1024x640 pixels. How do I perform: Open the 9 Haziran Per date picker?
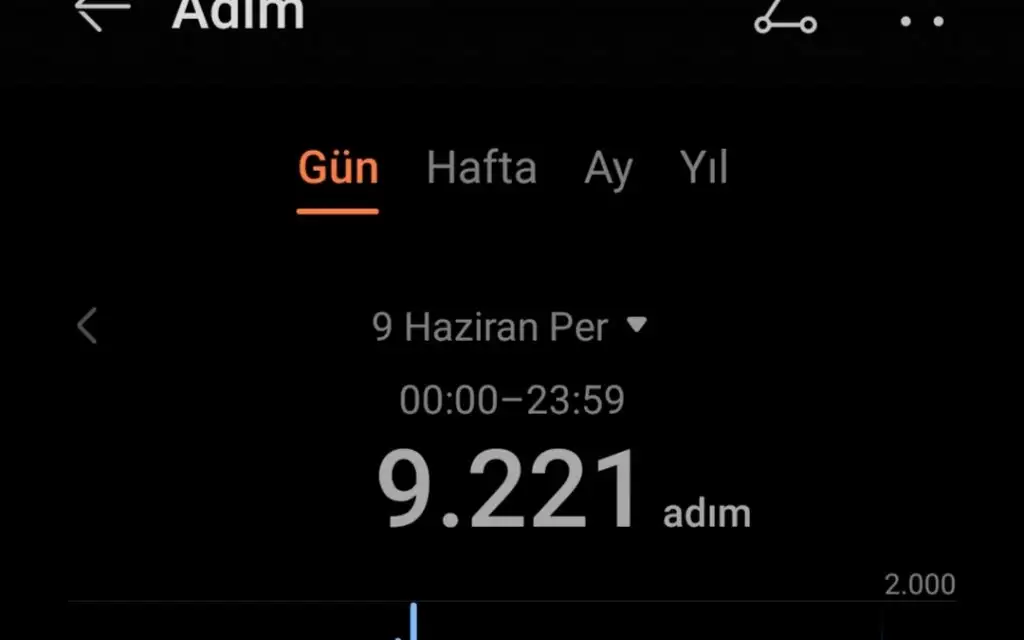(x=510, y=327)
